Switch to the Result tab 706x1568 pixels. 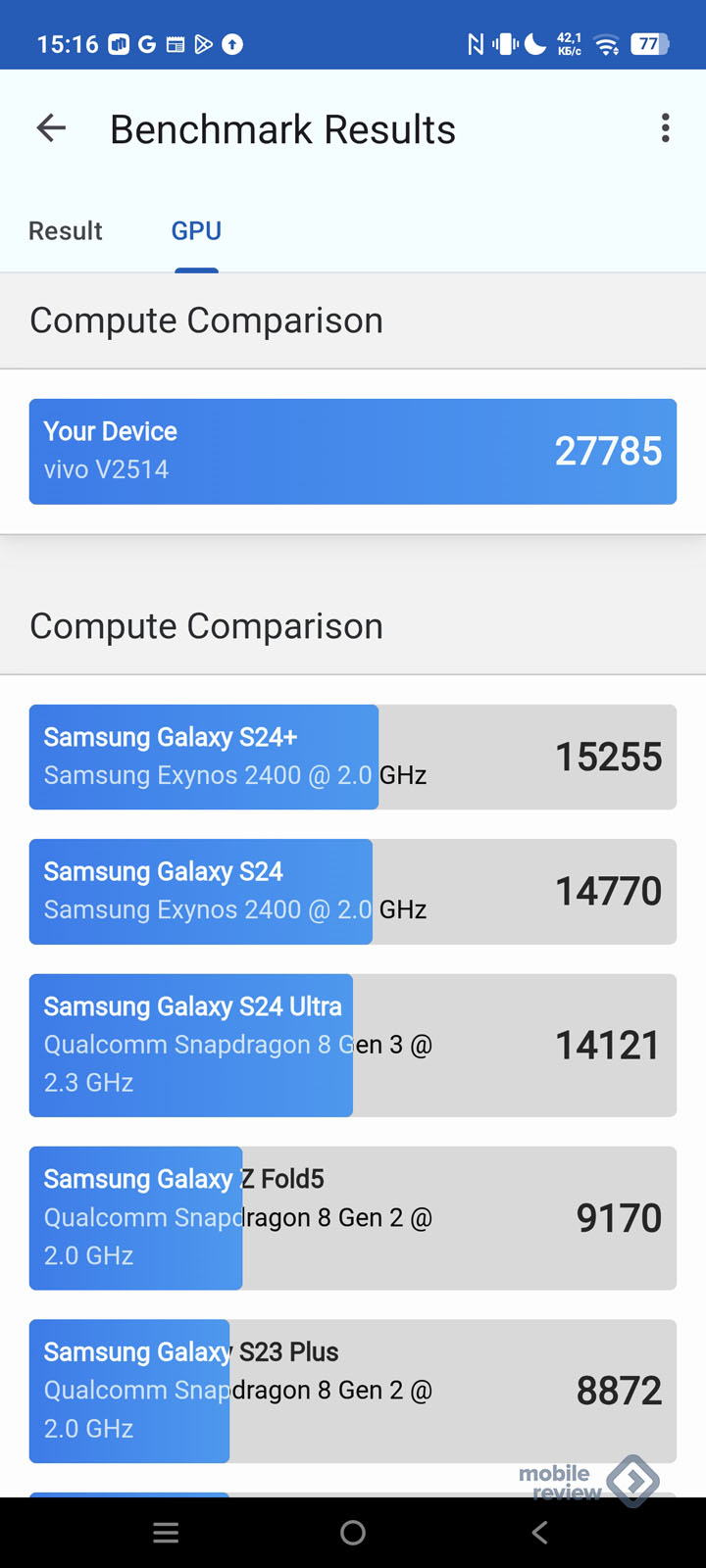pos(66,231)
